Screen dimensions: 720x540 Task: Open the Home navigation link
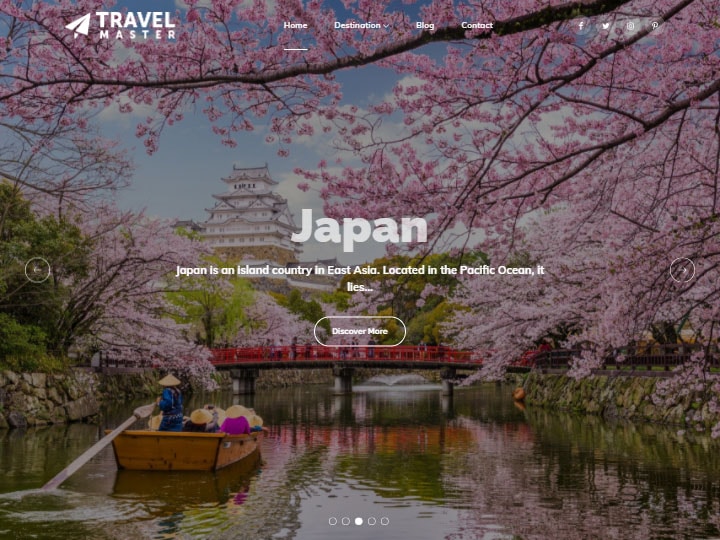pyautogui.click(x=295, y=25)
